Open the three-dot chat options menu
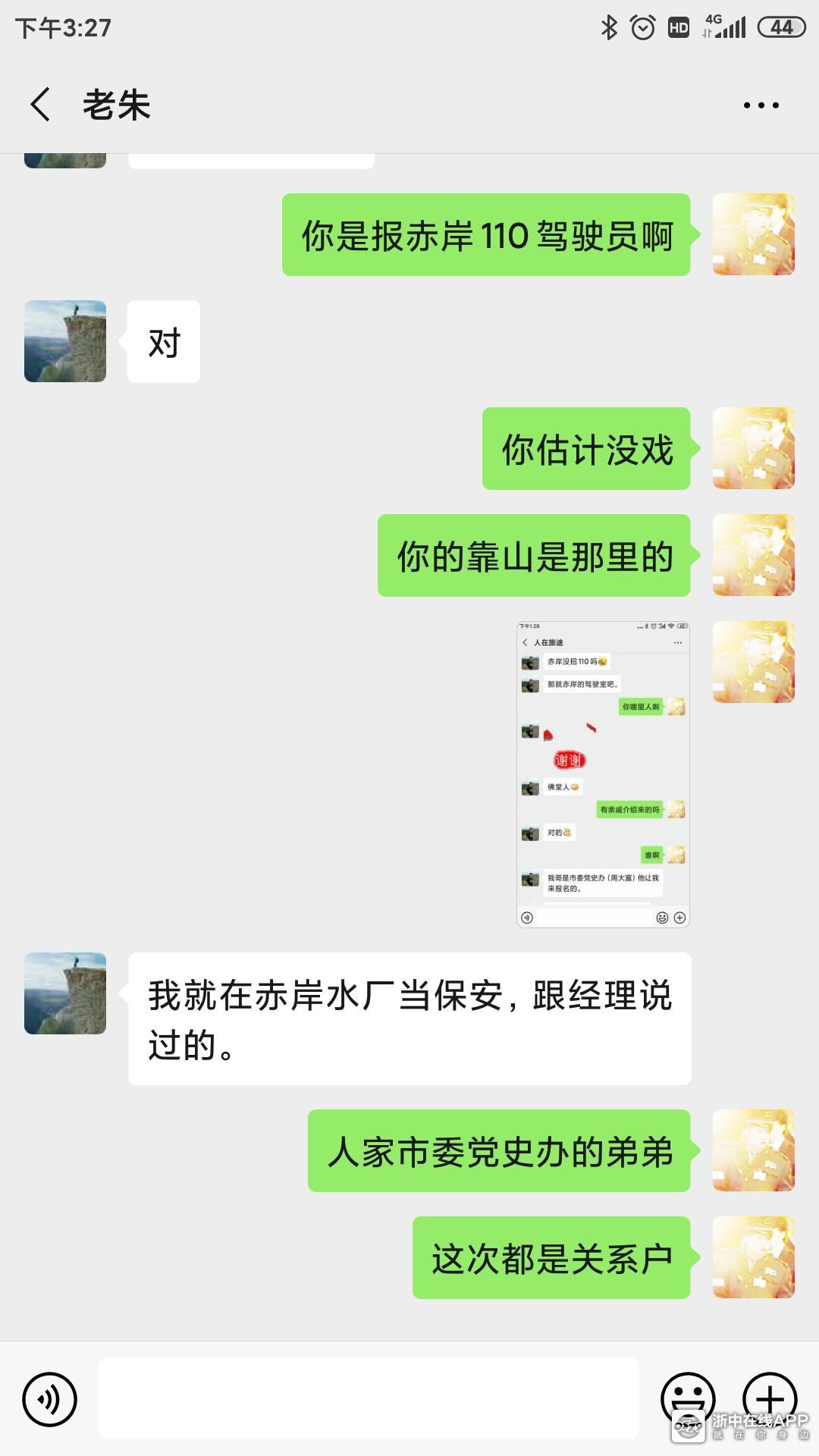The height and width of the screenshot is (1456, 819). coord(761,105)
